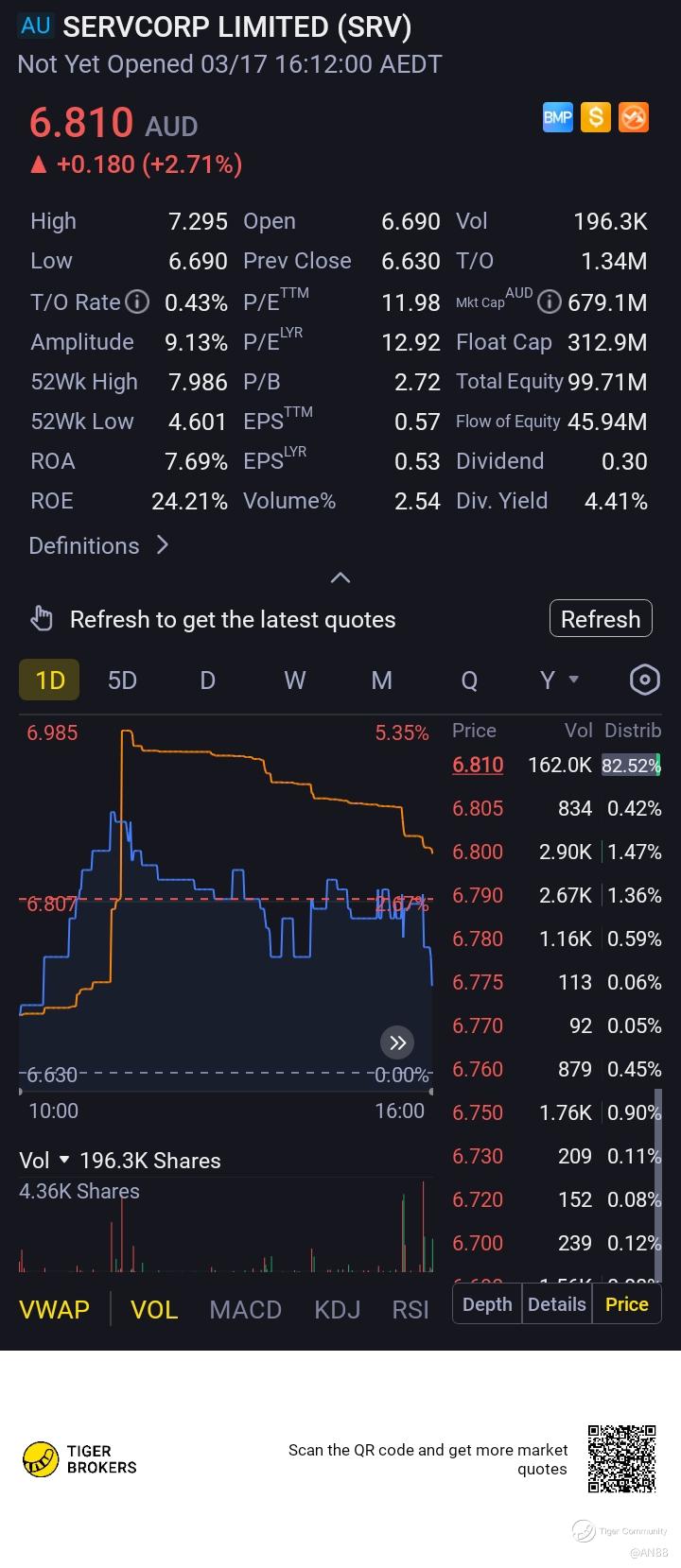Select the D daily chart period

tap(207, 680)
